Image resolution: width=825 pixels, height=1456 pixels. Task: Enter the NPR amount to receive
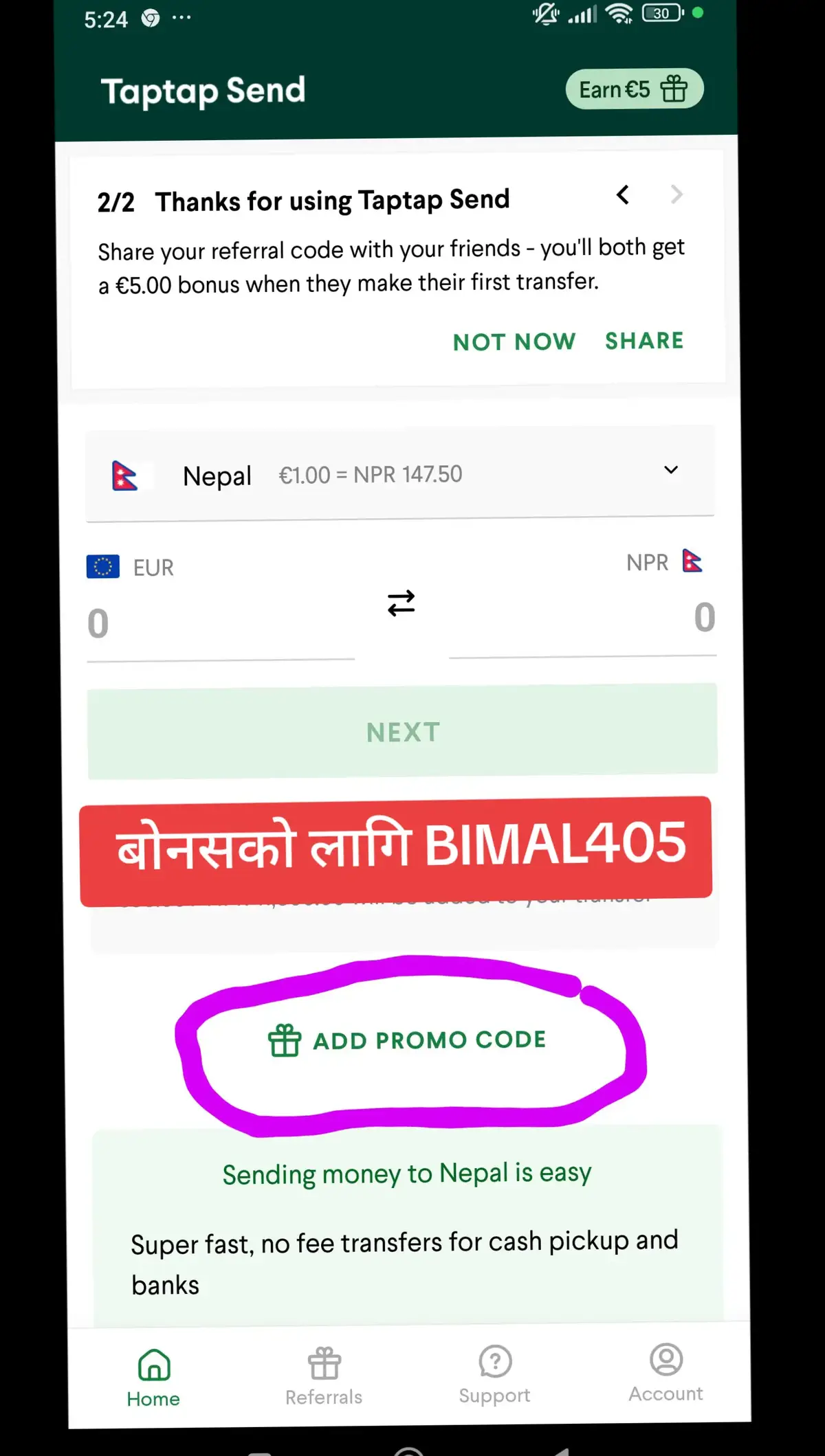pyautogui.click(x=583, y=618)
